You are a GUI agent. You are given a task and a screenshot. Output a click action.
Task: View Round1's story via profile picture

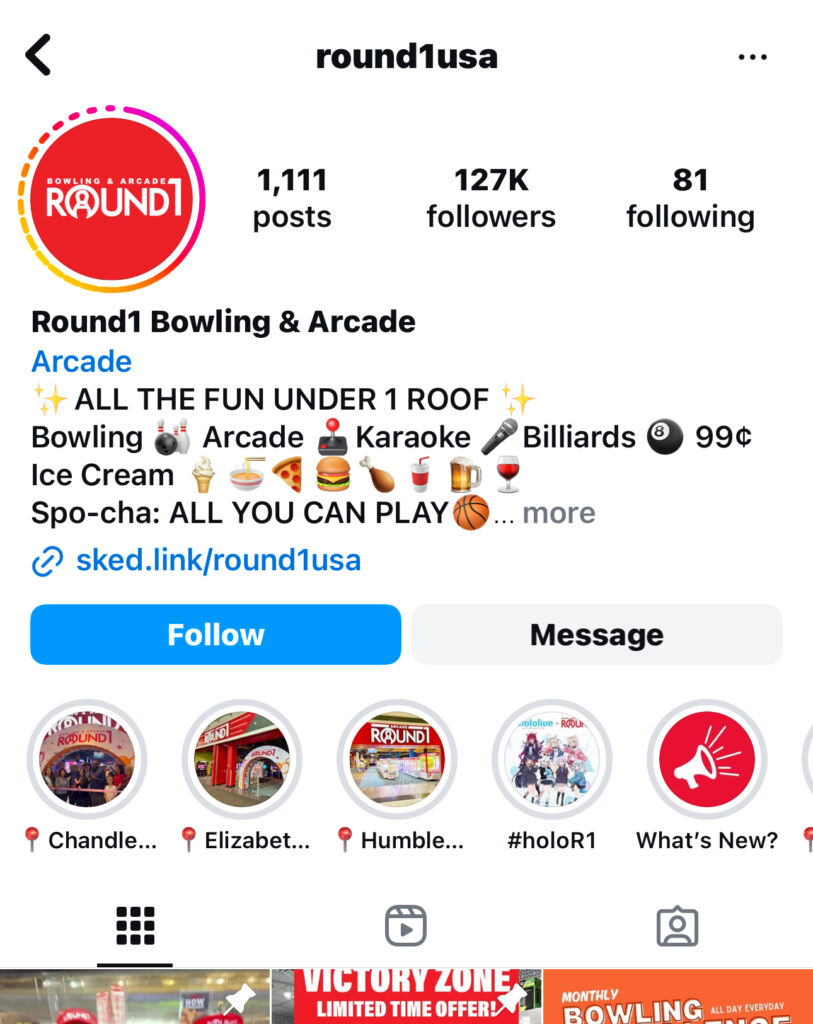[x=111, y=199]
